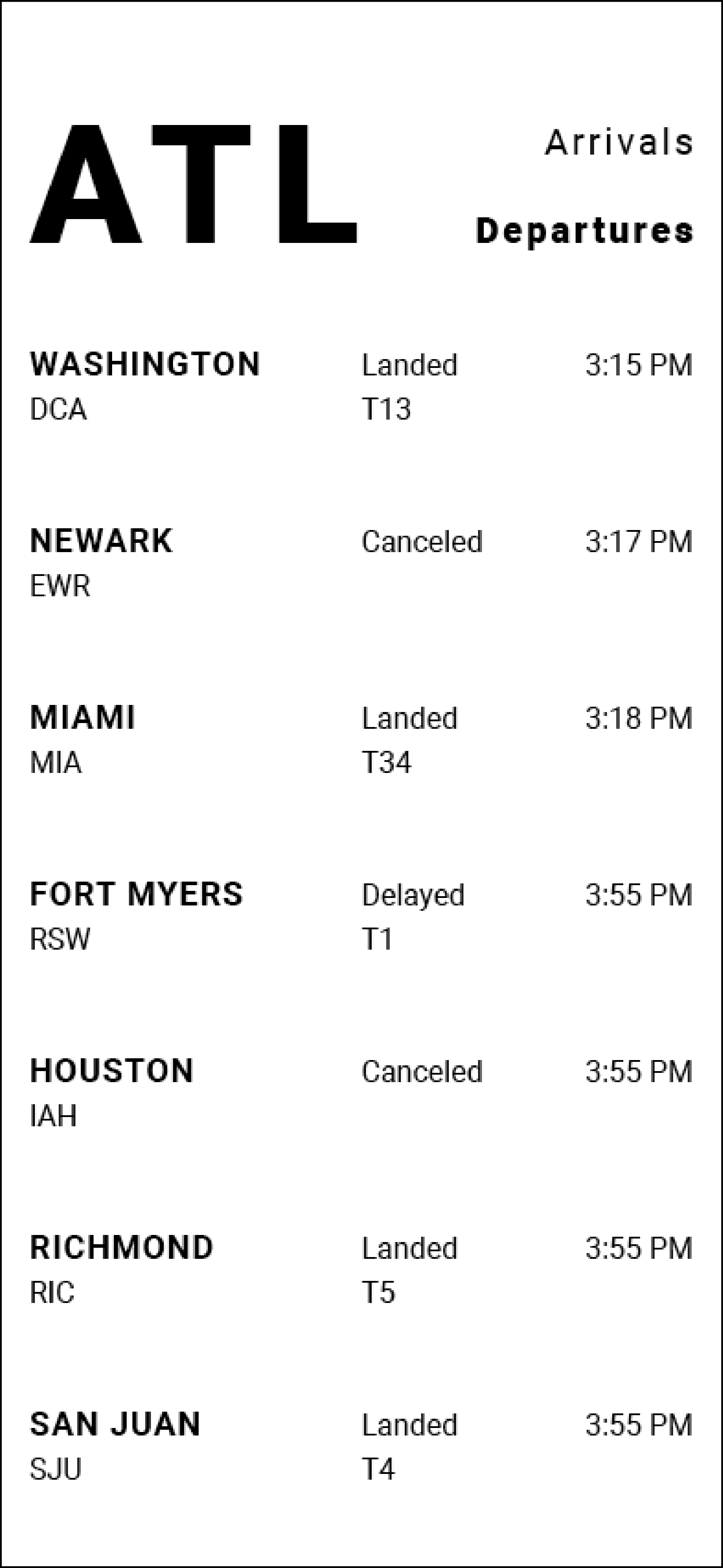Image resolution: width=723 pixels, height=1568 pixels.
Task: Open the delayed Fort Myers RSW flight
Action: tap(361, 916)
